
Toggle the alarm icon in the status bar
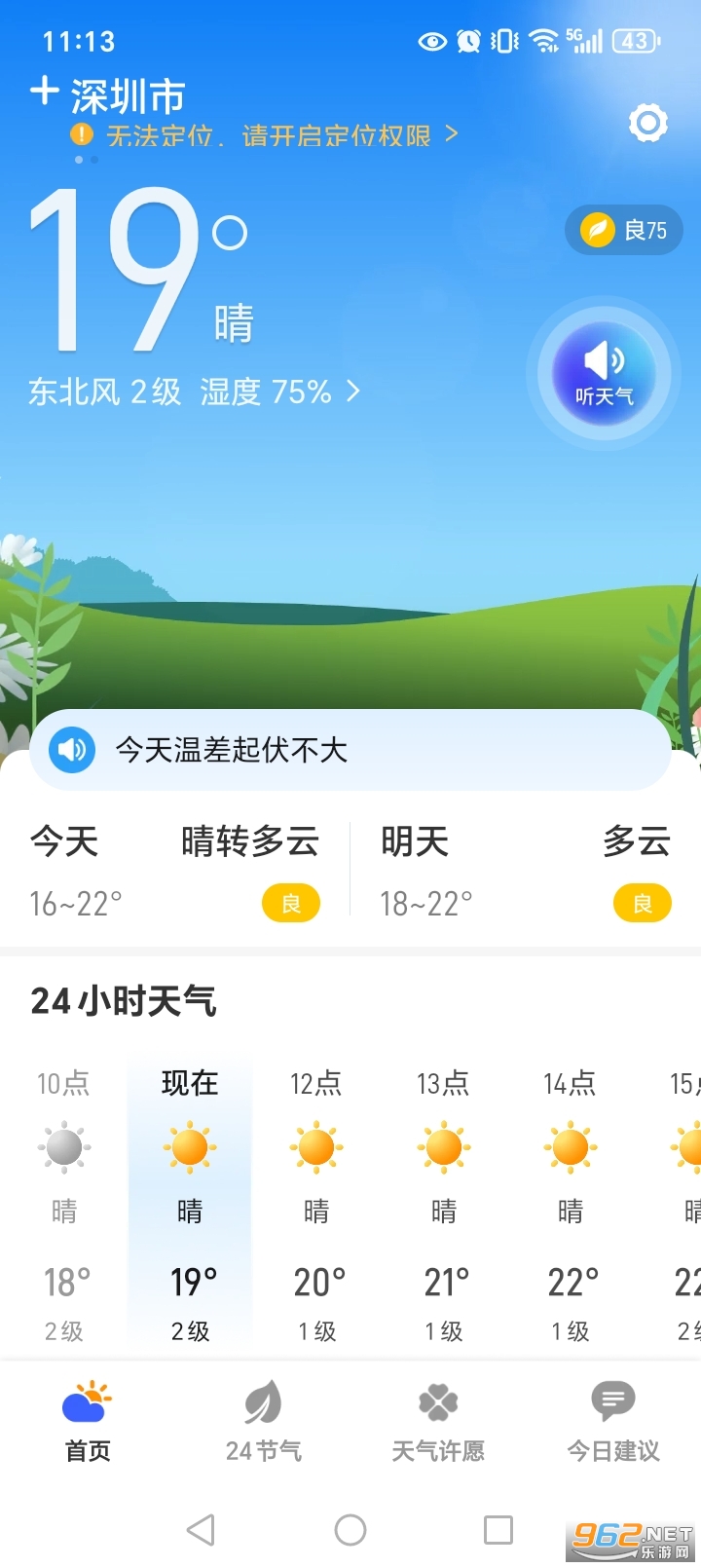pos(466,41)
